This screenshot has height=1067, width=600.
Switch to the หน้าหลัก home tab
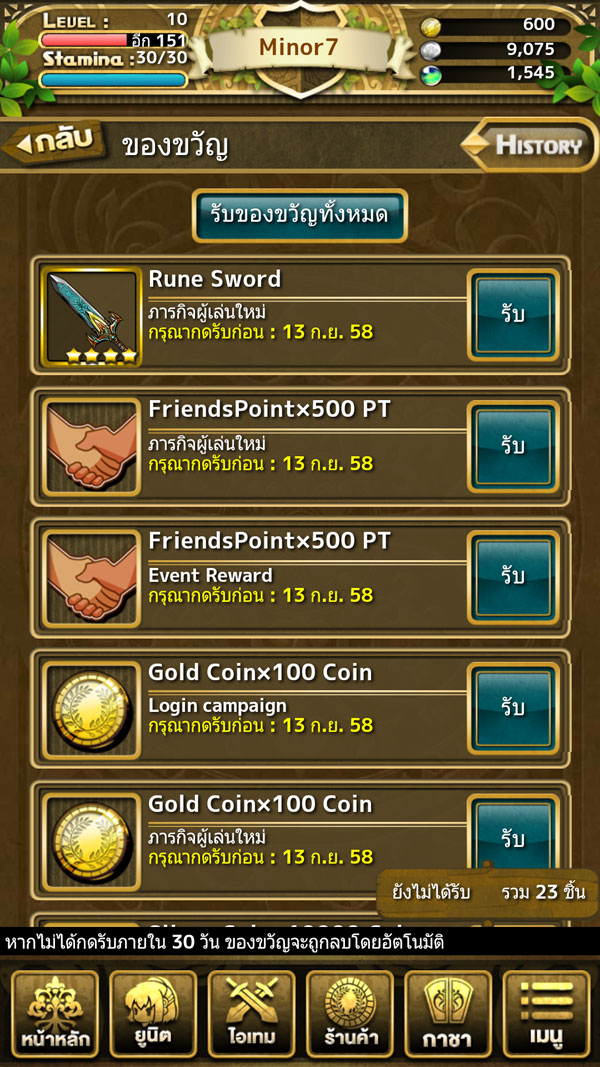click(x=55, y=1014)
